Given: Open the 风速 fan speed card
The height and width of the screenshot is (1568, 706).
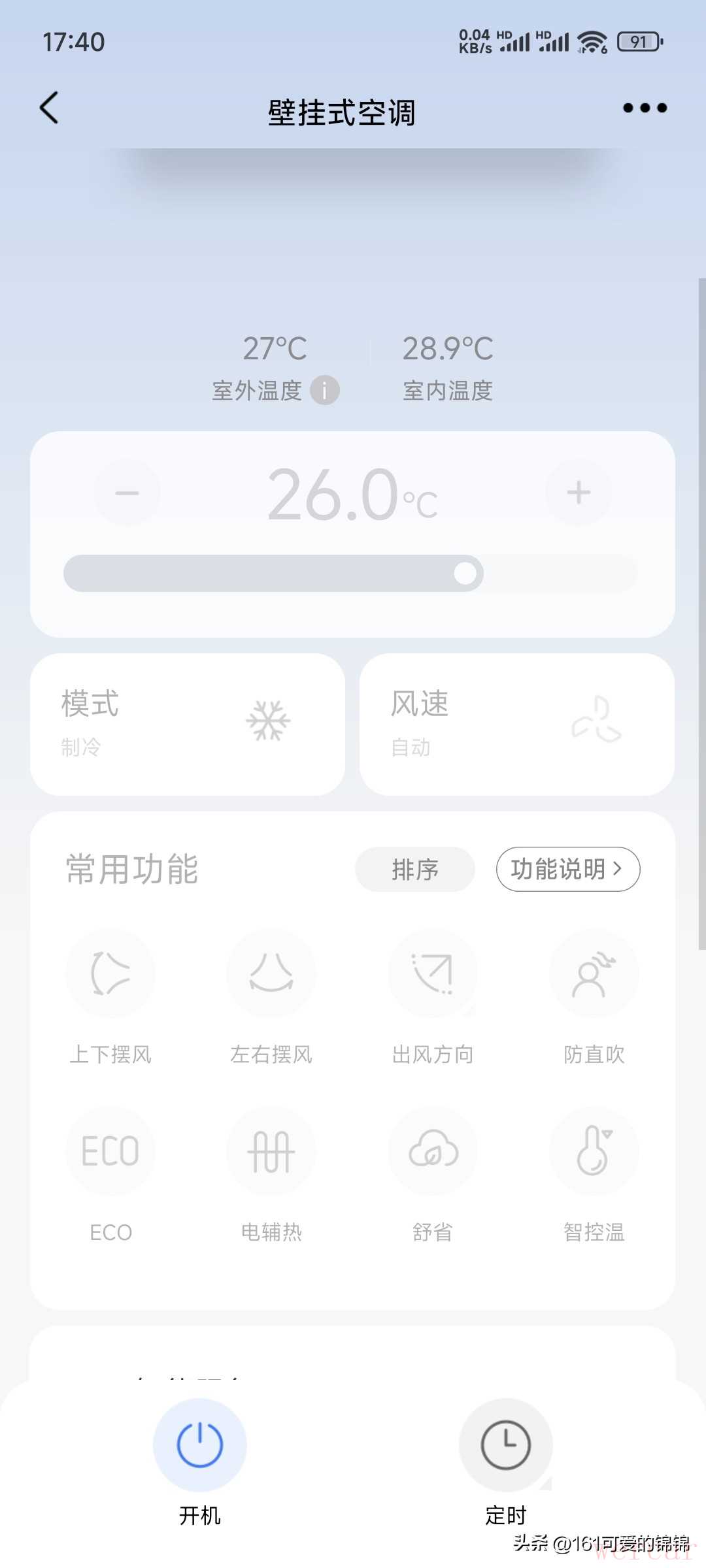Looking at the screenshot, I should click(x=516, y=724).
